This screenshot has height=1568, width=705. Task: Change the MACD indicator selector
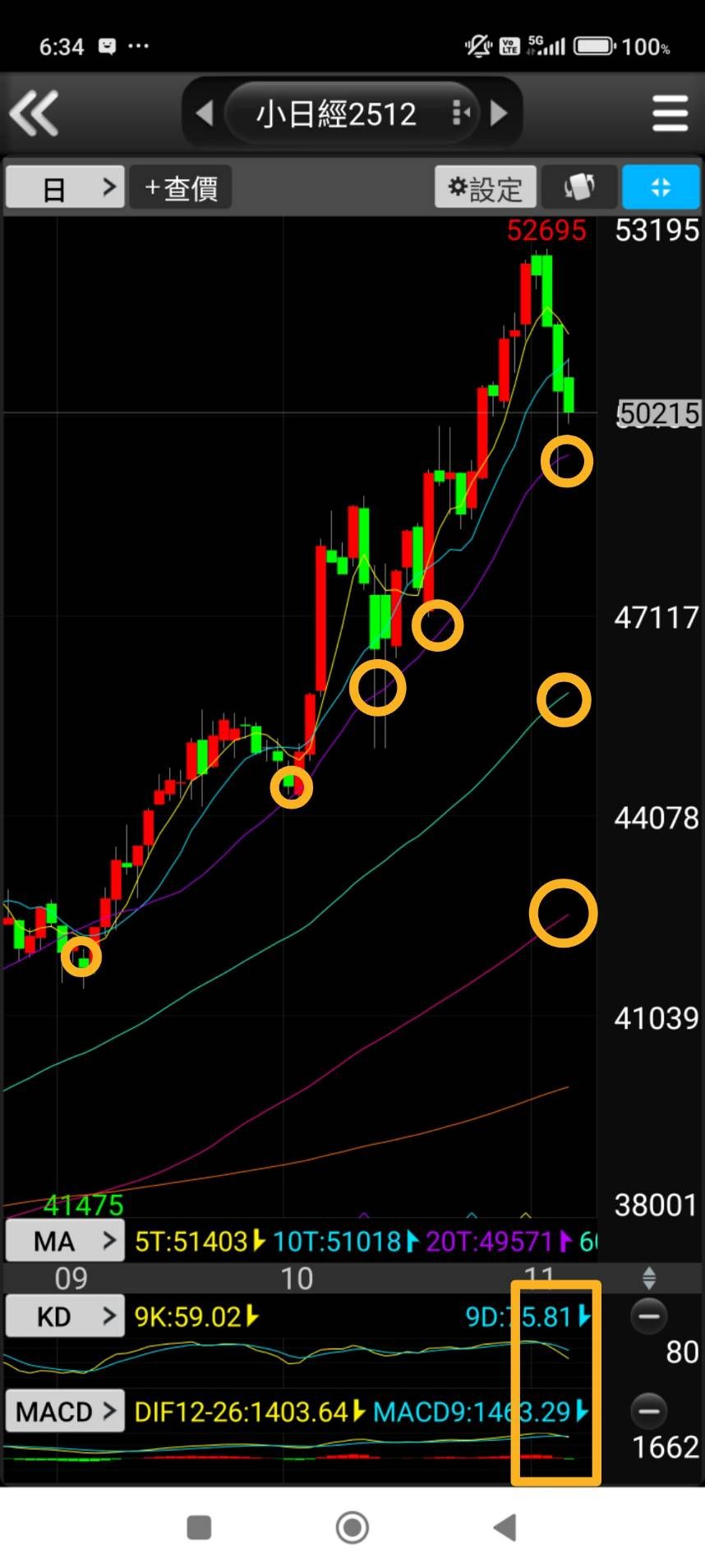click(x=65, y=1412)
